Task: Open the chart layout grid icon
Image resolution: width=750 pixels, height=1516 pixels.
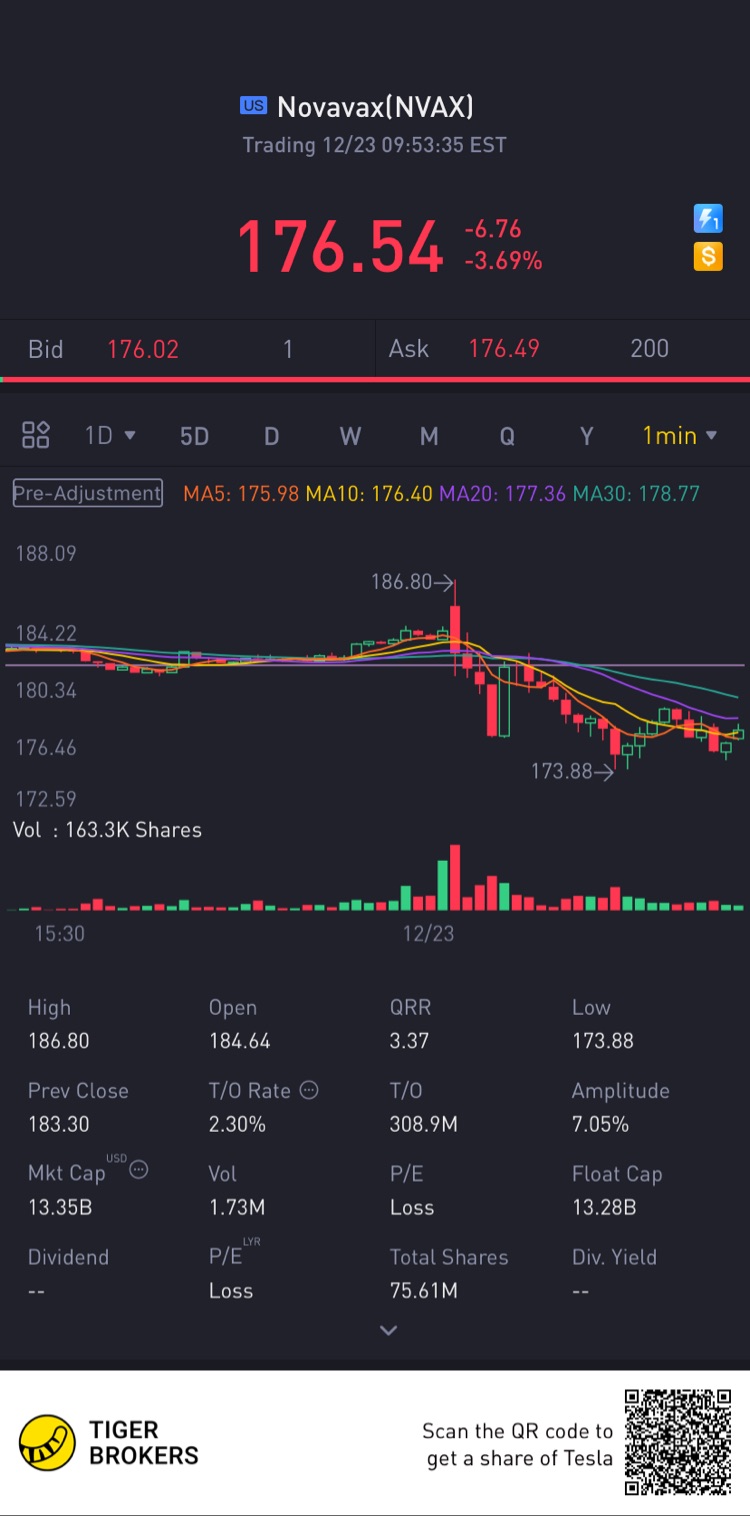Action: click(36, 435)
